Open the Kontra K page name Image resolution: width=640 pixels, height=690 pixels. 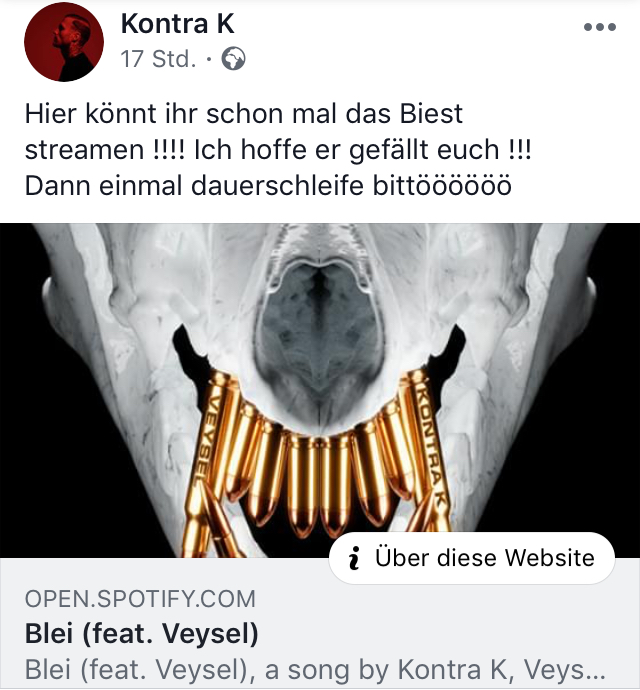[177, 23]
